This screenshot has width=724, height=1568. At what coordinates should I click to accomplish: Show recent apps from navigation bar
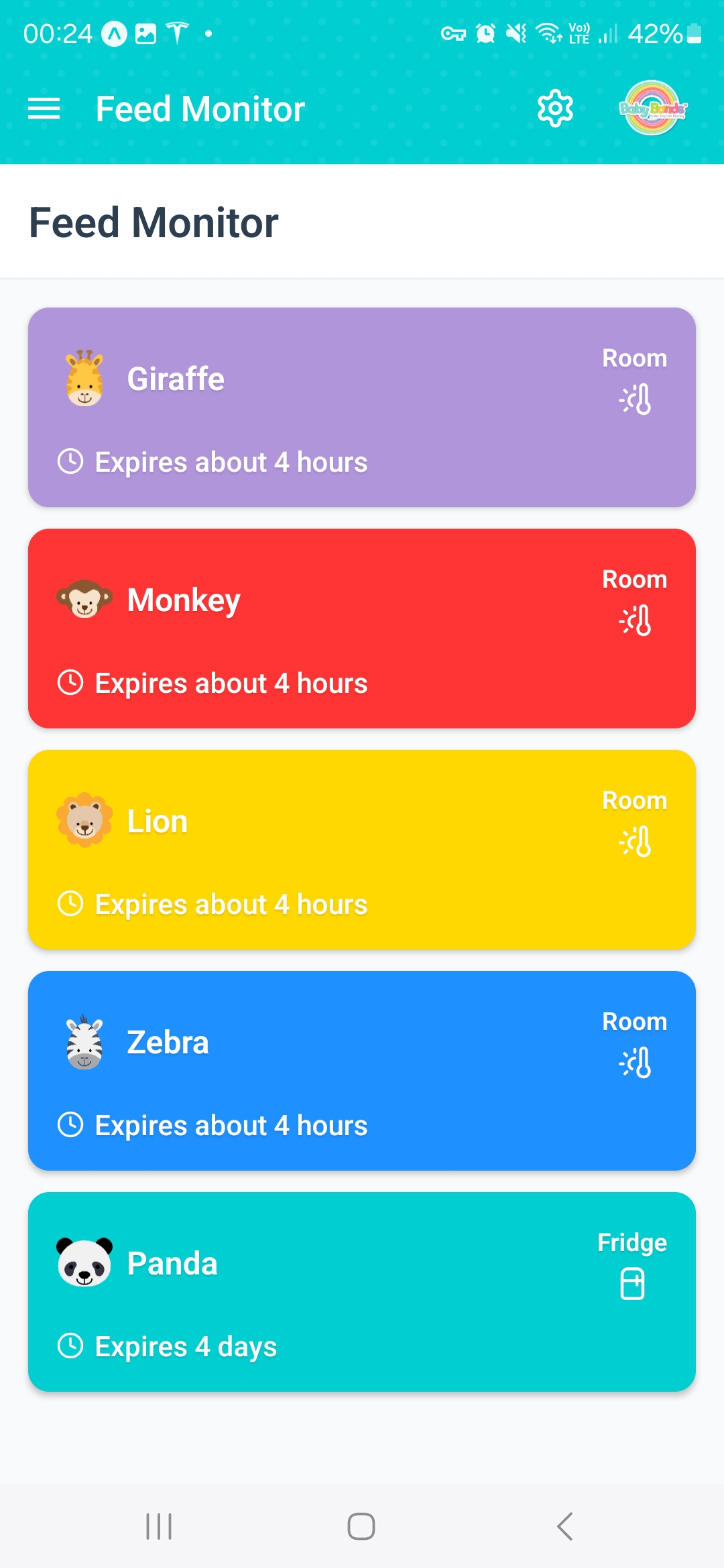point(159,1526)
